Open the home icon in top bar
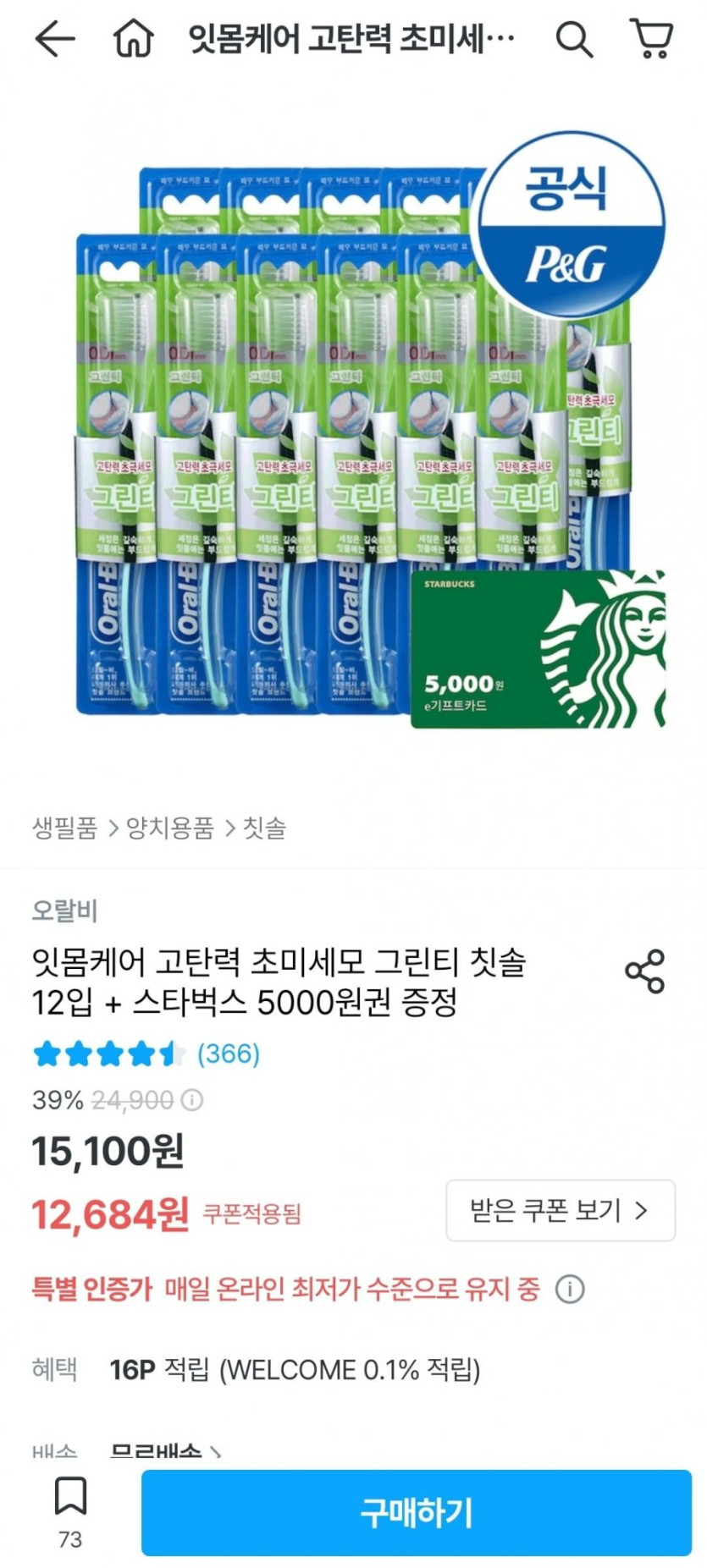Viewport: 707px width, 1568px height. [x=134, y=39]
